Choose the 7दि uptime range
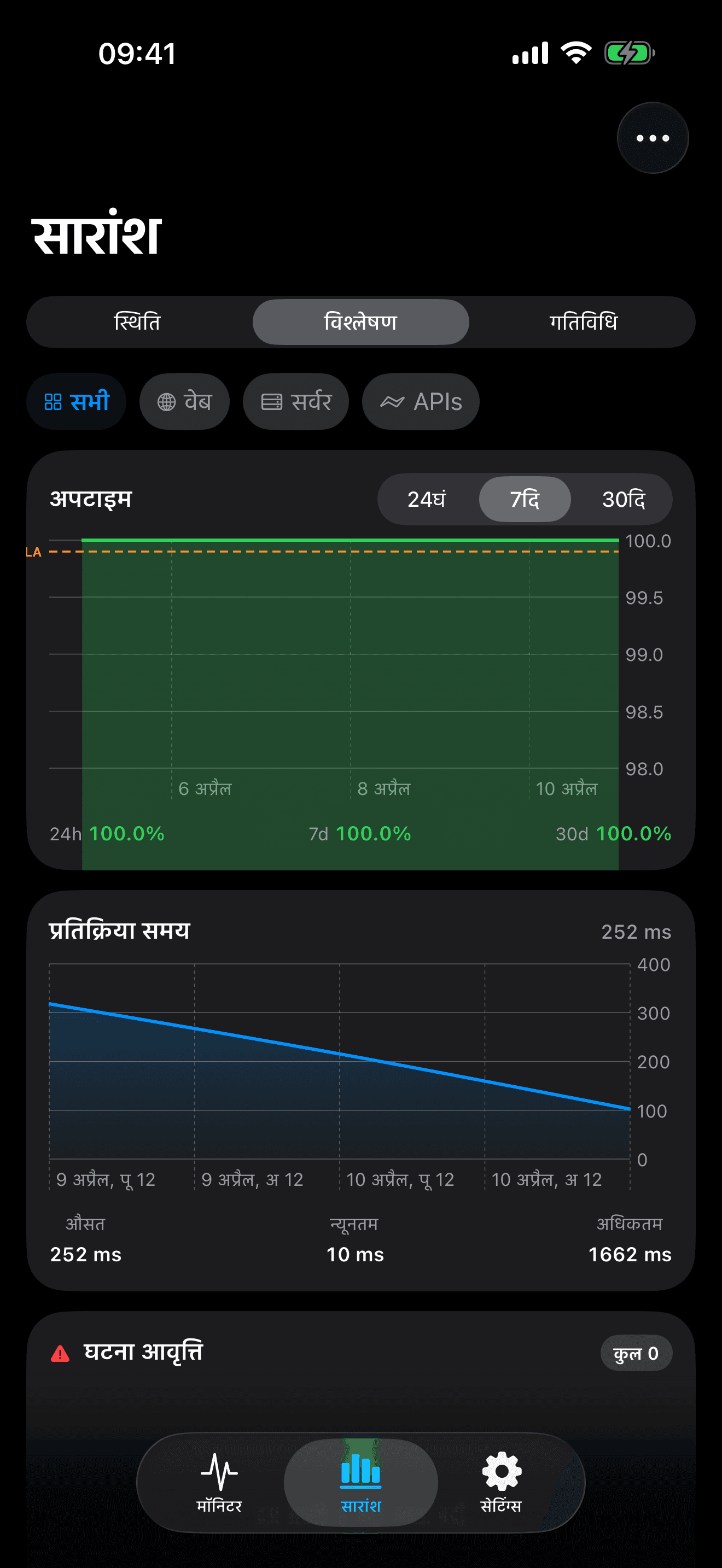 point(525,499)
